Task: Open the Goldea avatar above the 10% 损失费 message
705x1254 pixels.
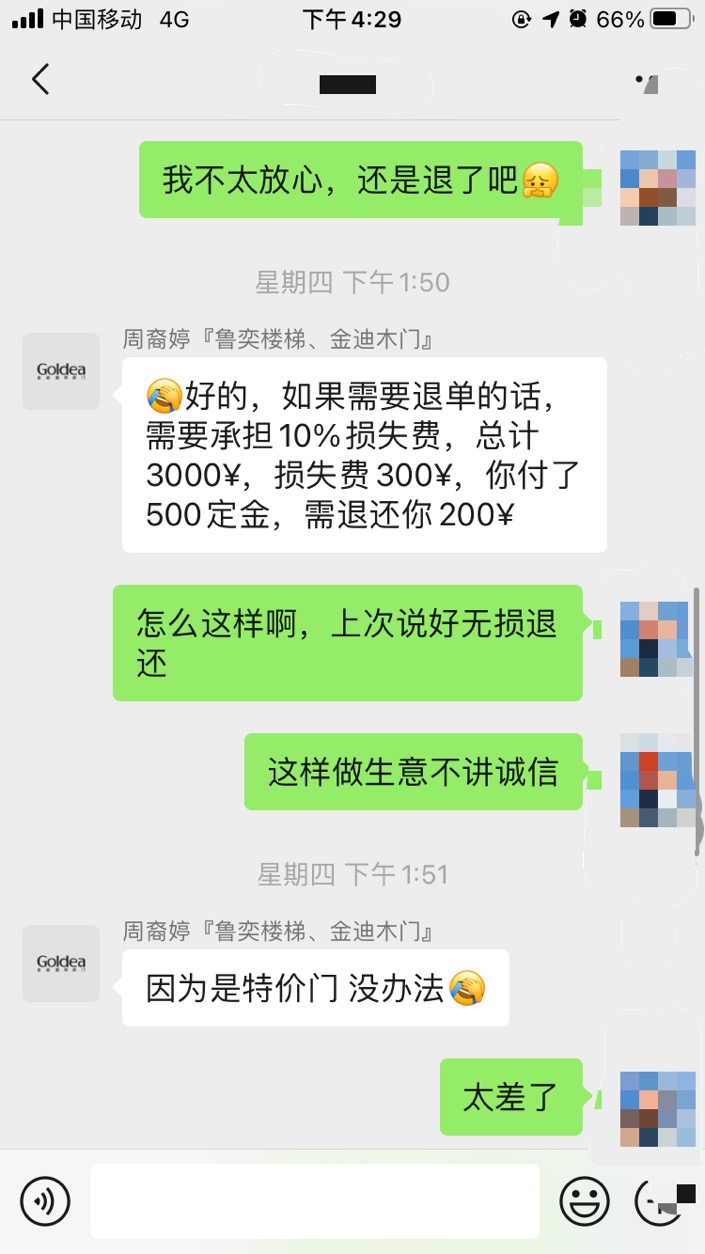Action: [x=61, y=371]
